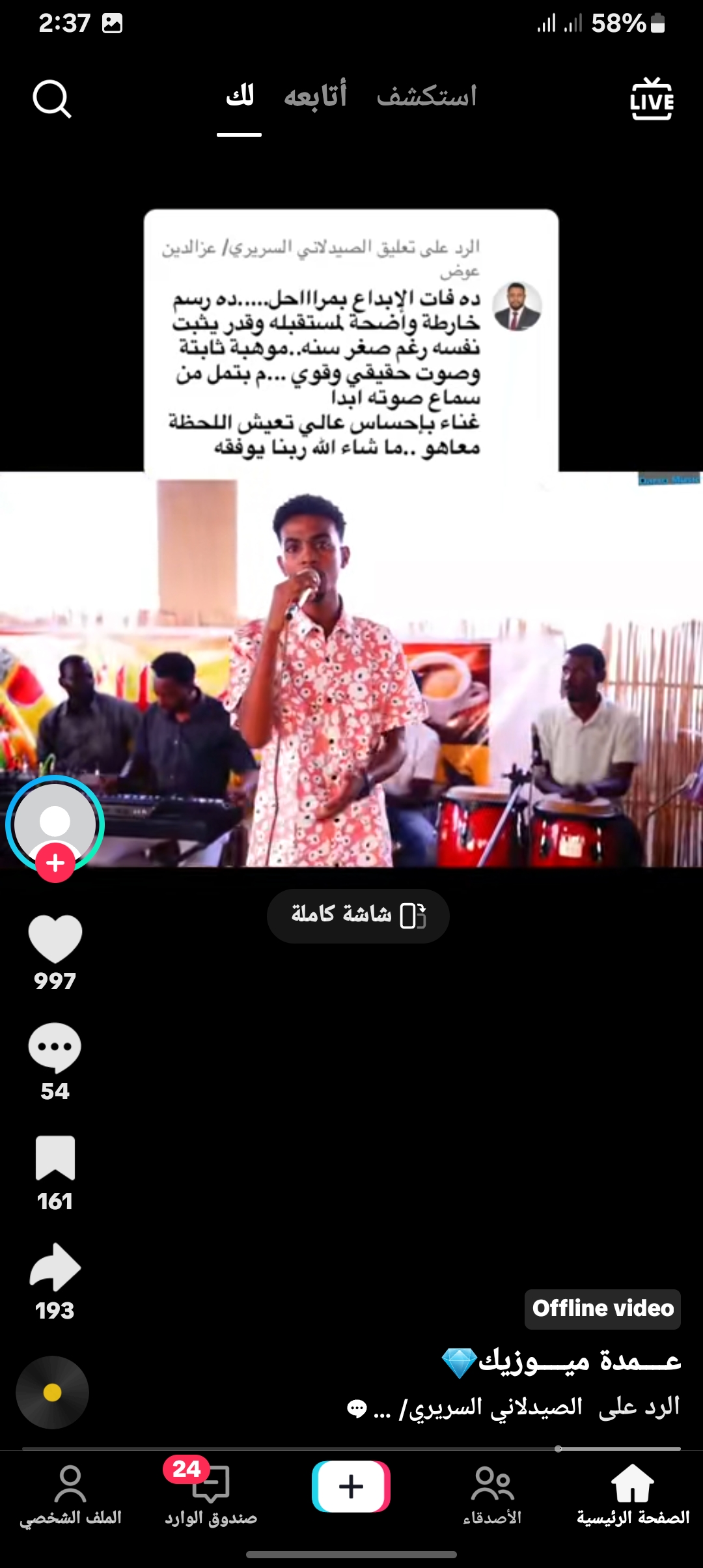Screen dimensions: 703x1568
Task: Share this video via the arrow
Action: [x=55, y=1267]
